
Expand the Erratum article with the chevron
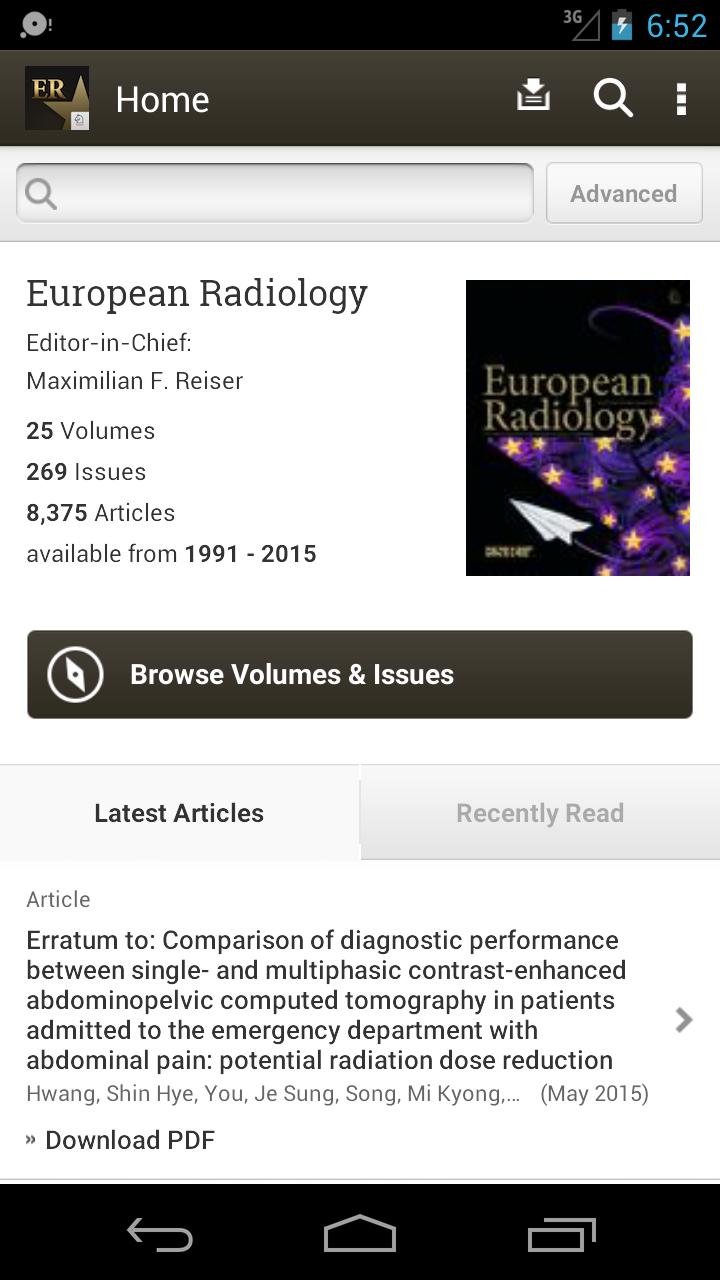[x=683, y=1019]
